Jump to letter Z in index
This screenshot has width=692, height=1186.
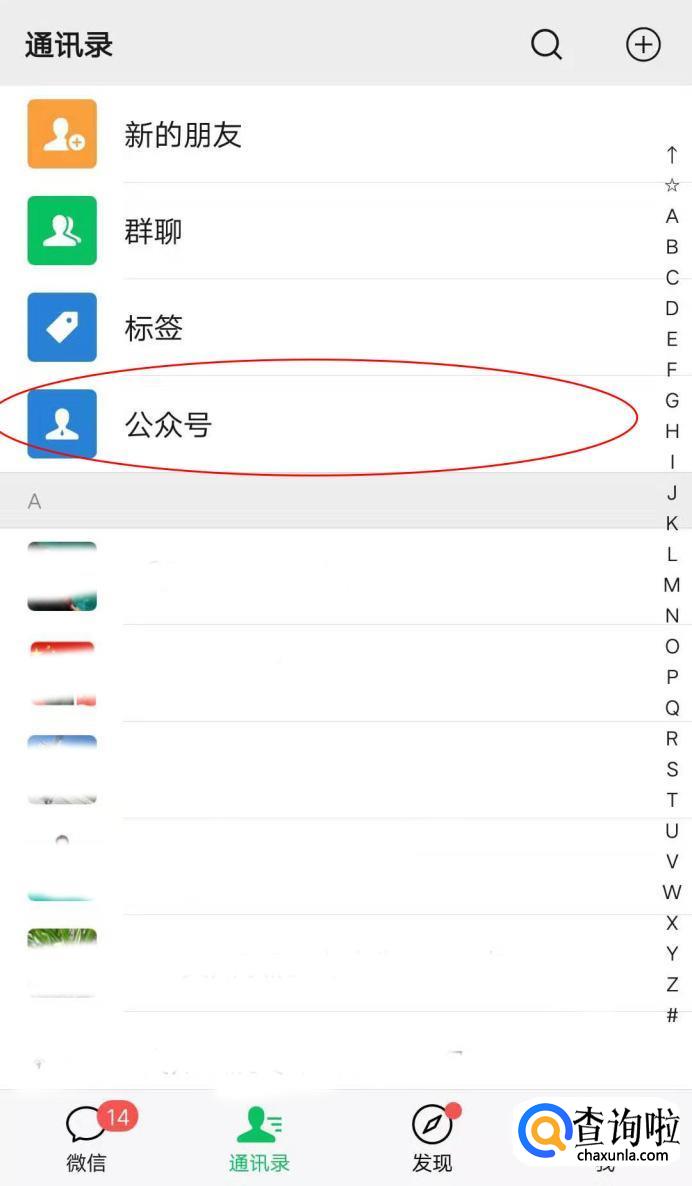tap(672, 984)
